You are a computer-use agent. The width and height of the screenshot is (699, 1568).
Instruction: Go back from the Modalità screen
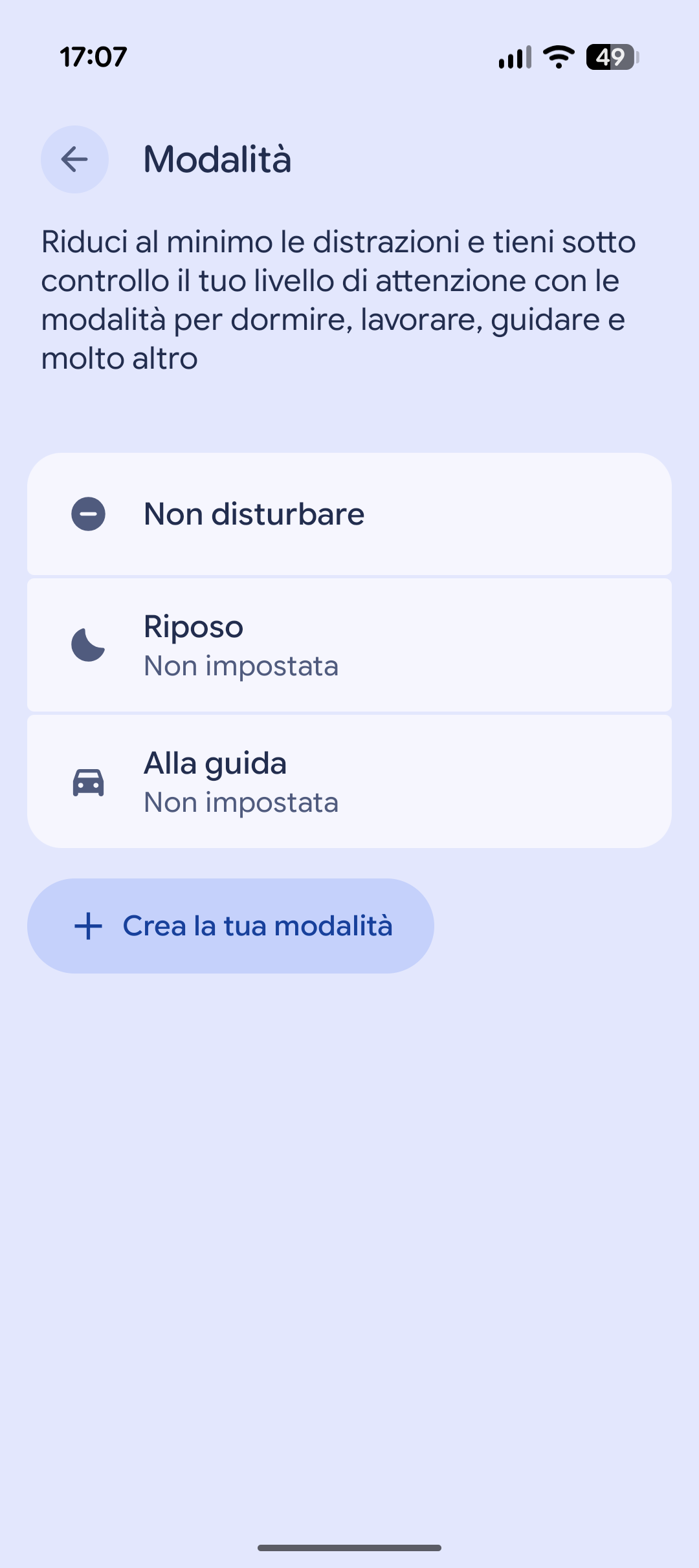point(74,159)
